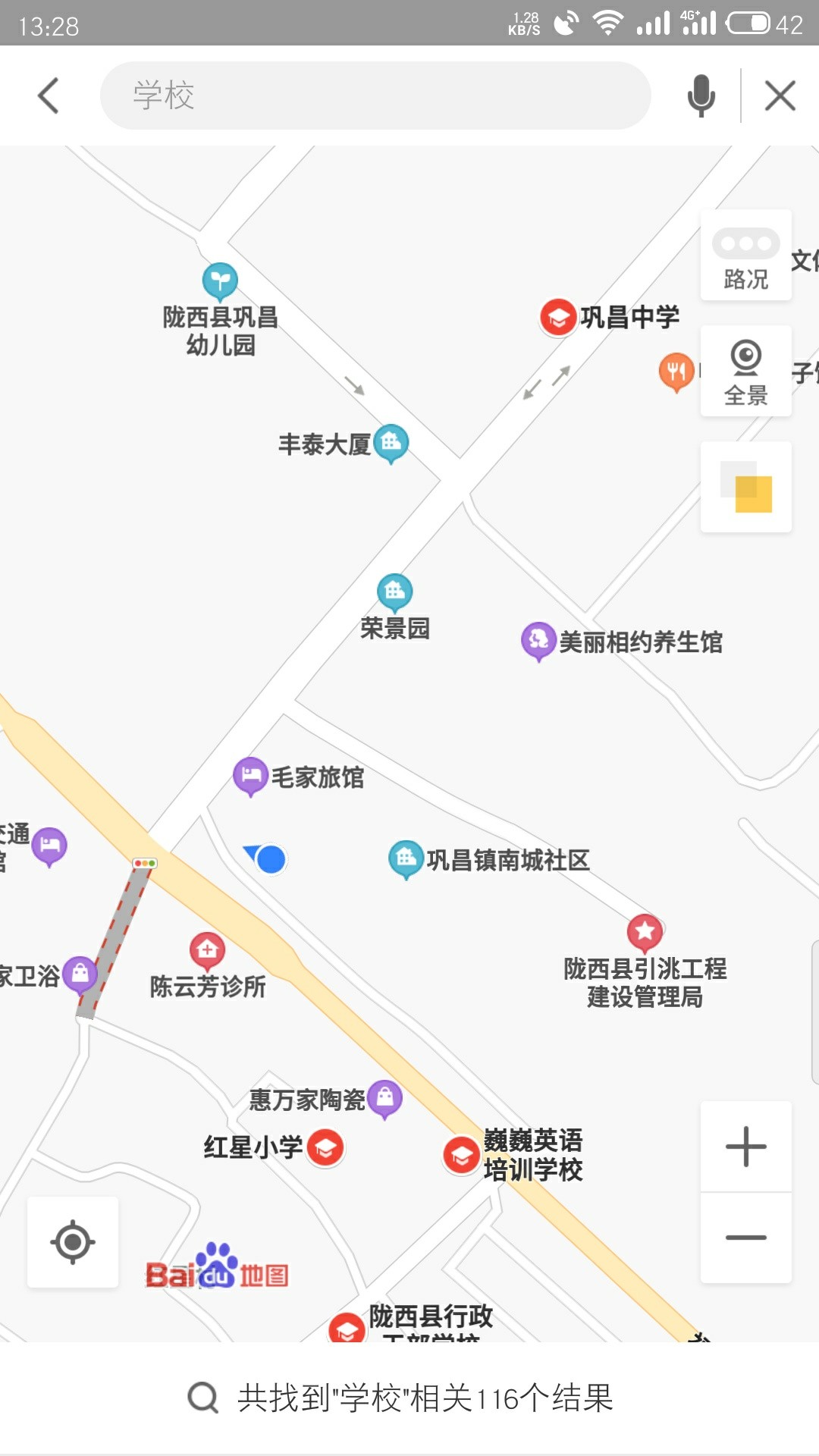Zoom in with the plus button
Image resolution: width=819 pixels, height=1456 pixels.
click(746, 1147)
